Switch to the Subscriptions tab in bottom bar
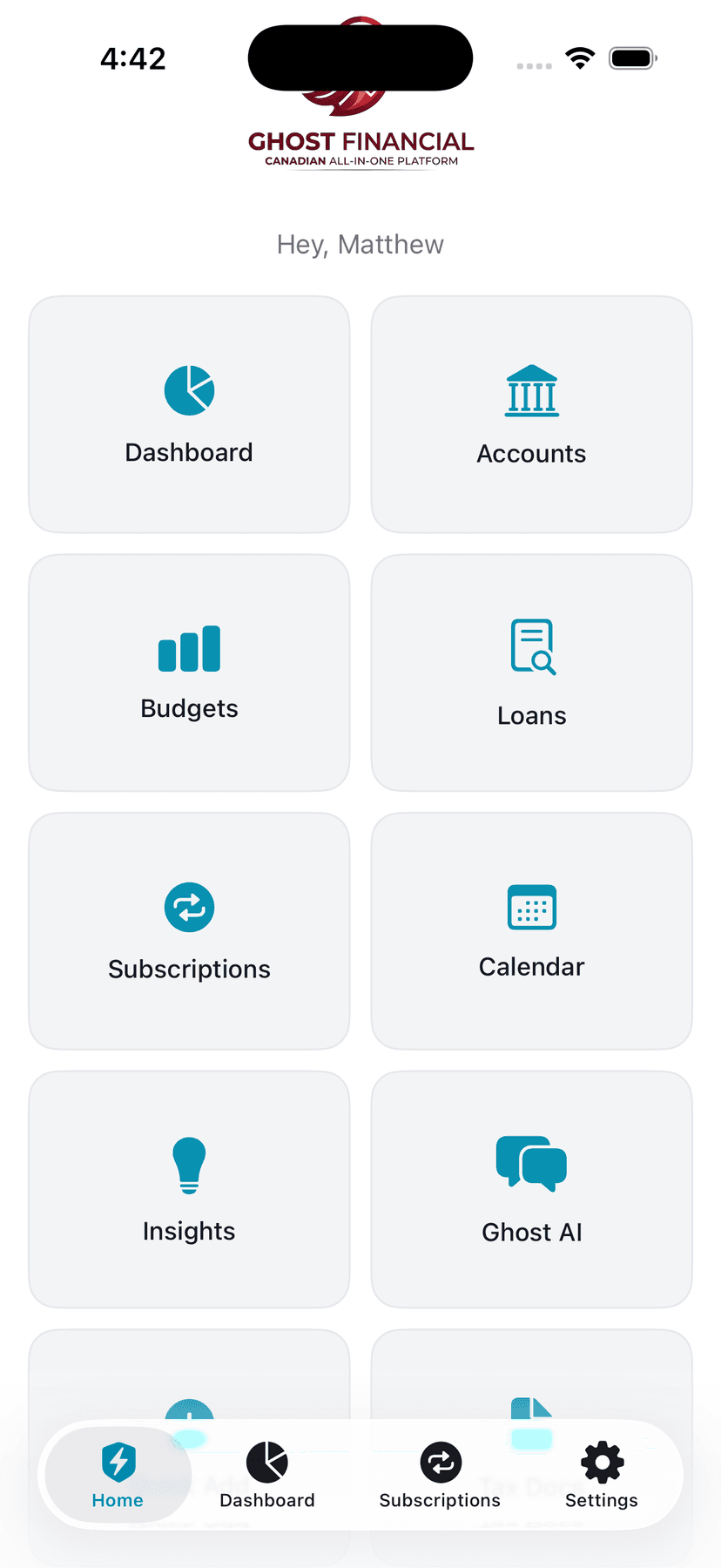Image resolution: width=721 pixels, height=1568 pixels. tap(440, 1475)
